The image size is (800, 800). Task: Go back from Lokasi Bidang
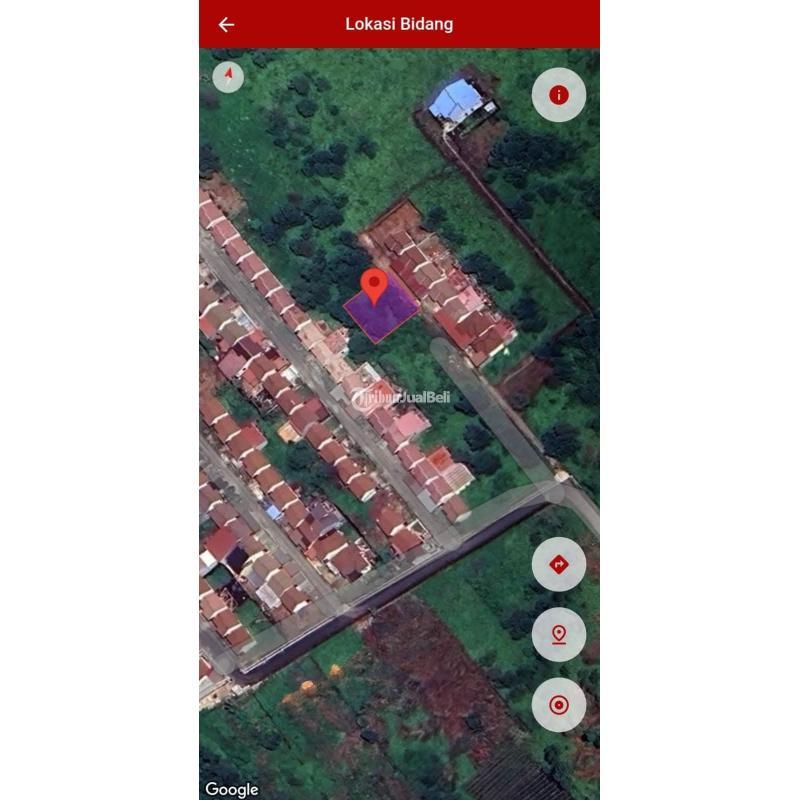click(x=227, y=25)
